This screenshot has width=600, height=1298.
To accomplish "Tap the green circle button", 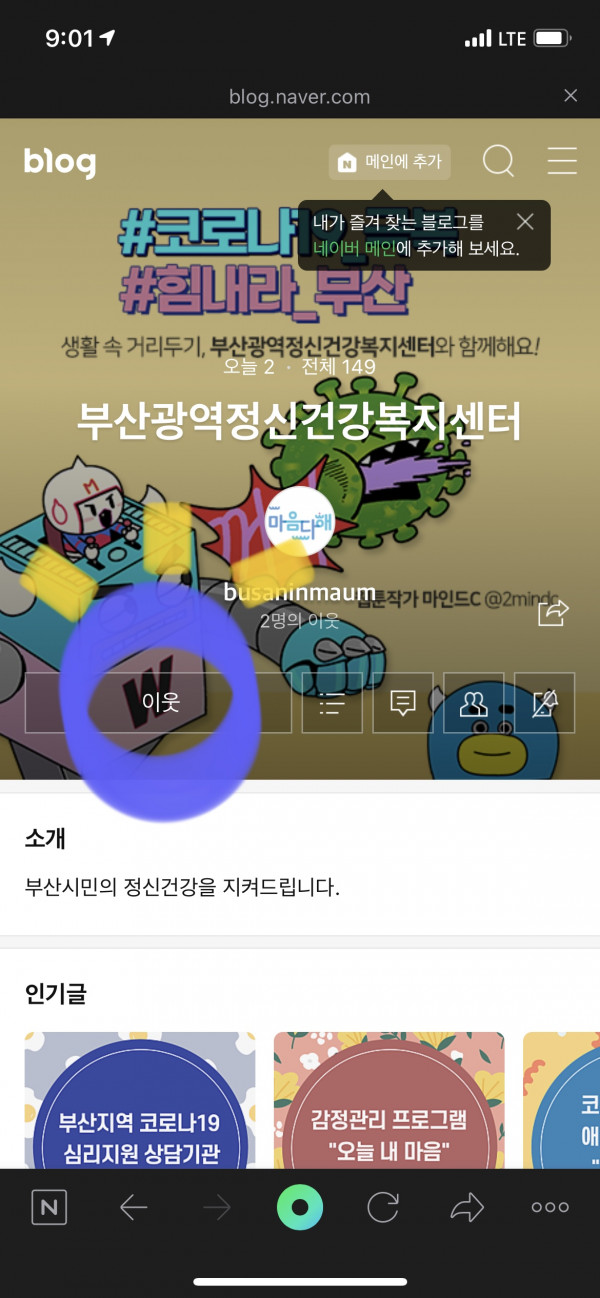I will click(x=299, y=1208).
